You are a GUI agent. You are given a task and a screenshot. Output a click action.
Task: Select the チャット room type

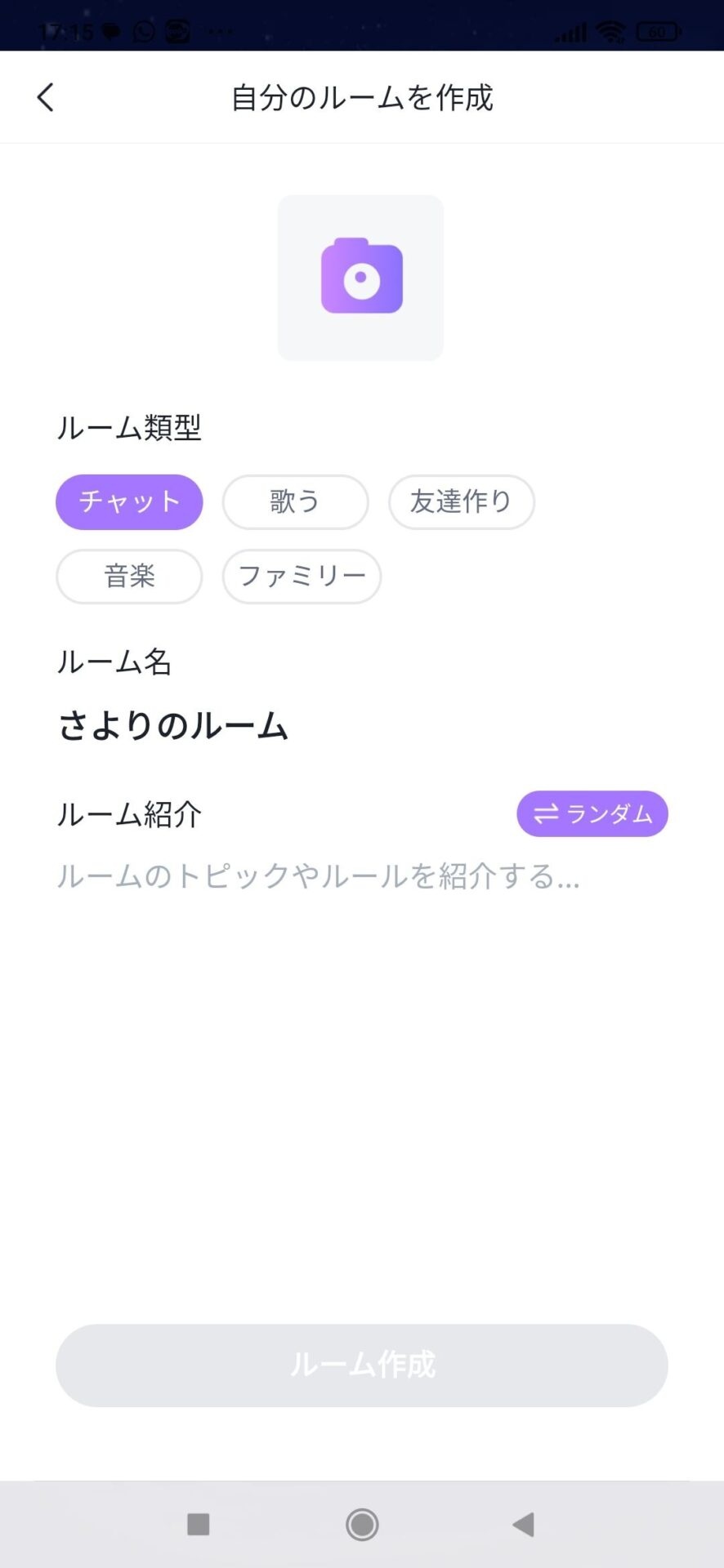coord(129,501)
